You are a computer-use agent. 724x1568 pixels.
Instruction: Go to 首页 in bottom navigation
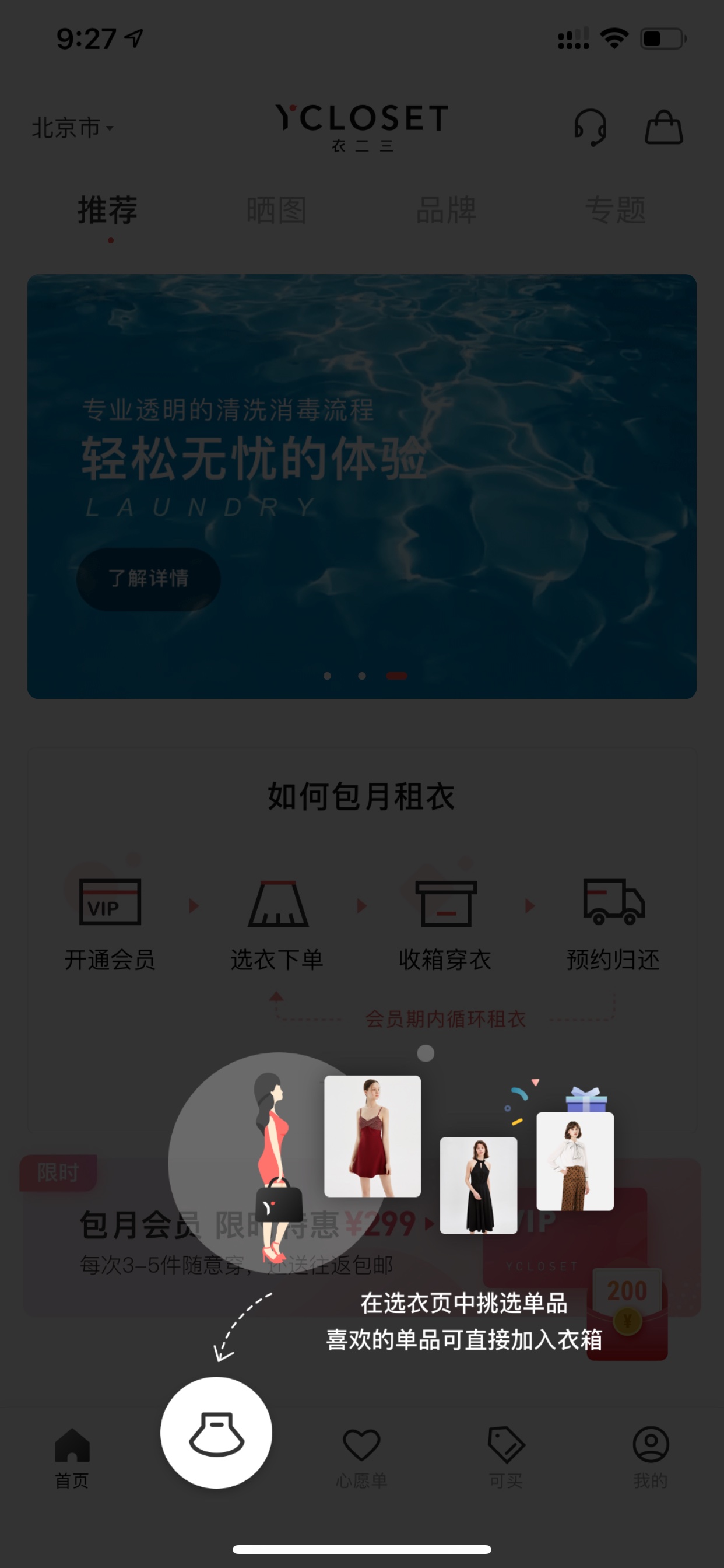[x=72, y=1457]
